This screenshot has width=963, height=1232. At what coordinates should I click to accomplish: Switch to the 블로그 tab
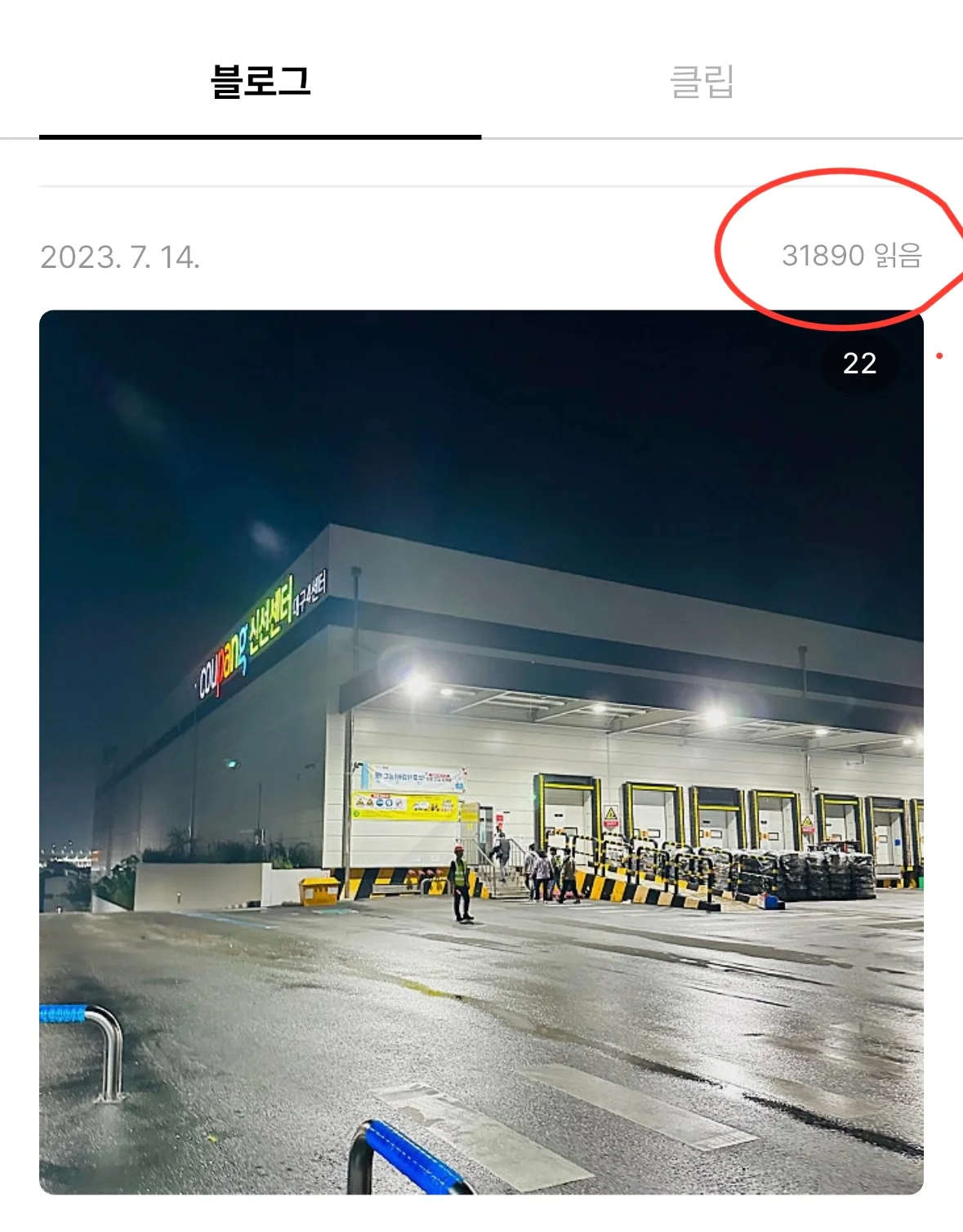tap(261, 82)
